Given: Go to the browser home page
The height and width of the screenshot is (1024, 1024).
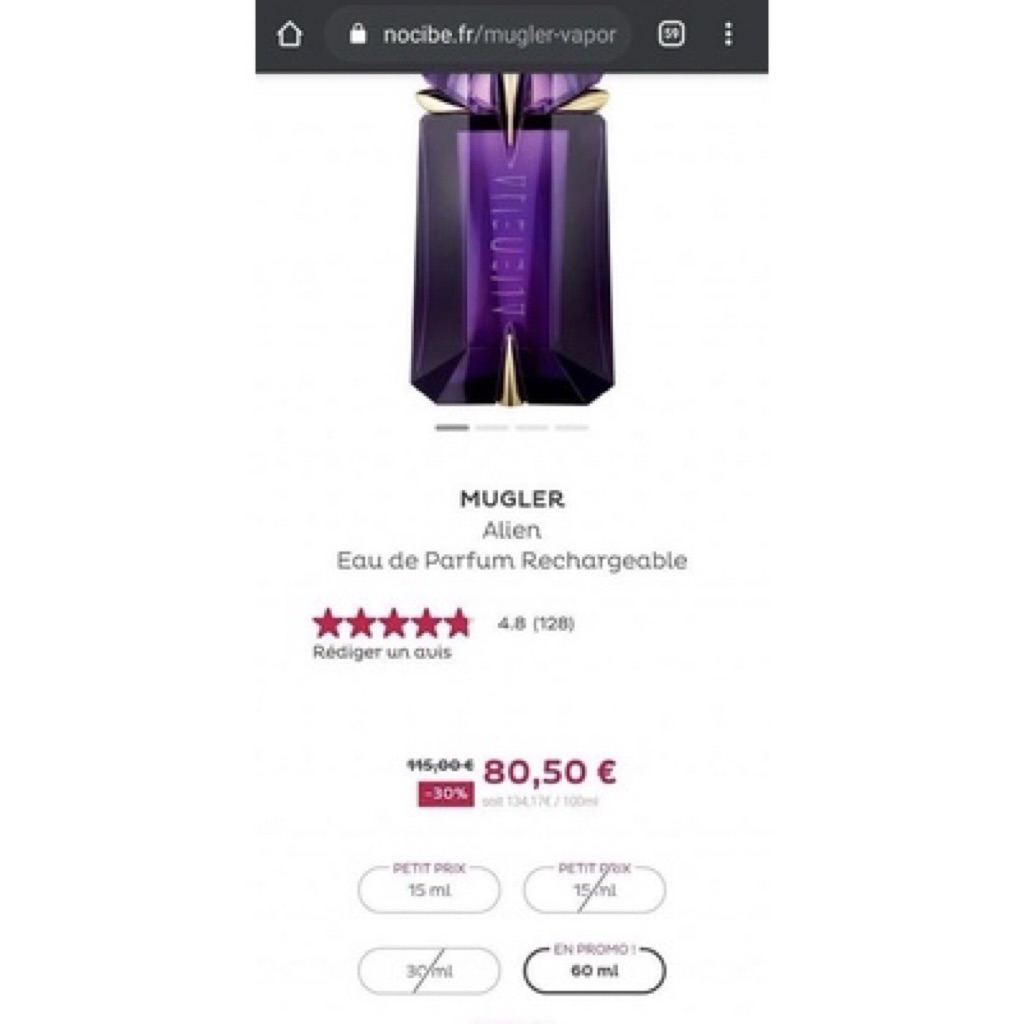Looking at the screenshot, I should (290, 36).
